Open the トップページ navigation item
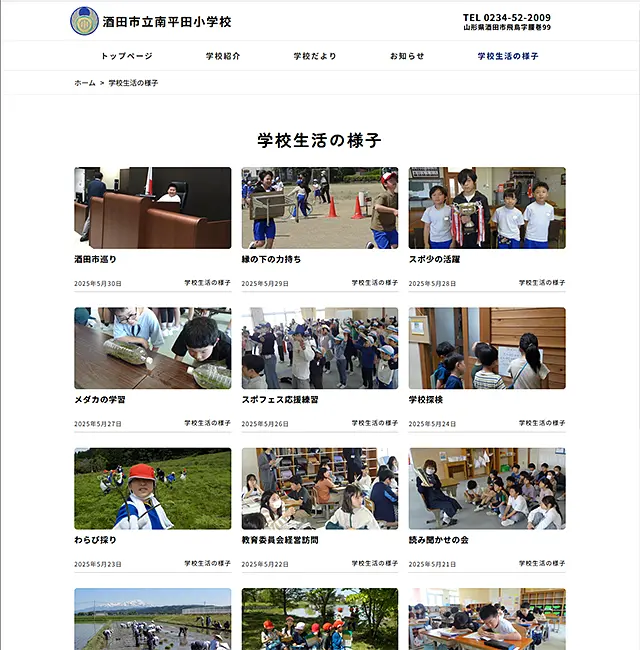This screenshot has height=650, width=640. tap(126, 56)
